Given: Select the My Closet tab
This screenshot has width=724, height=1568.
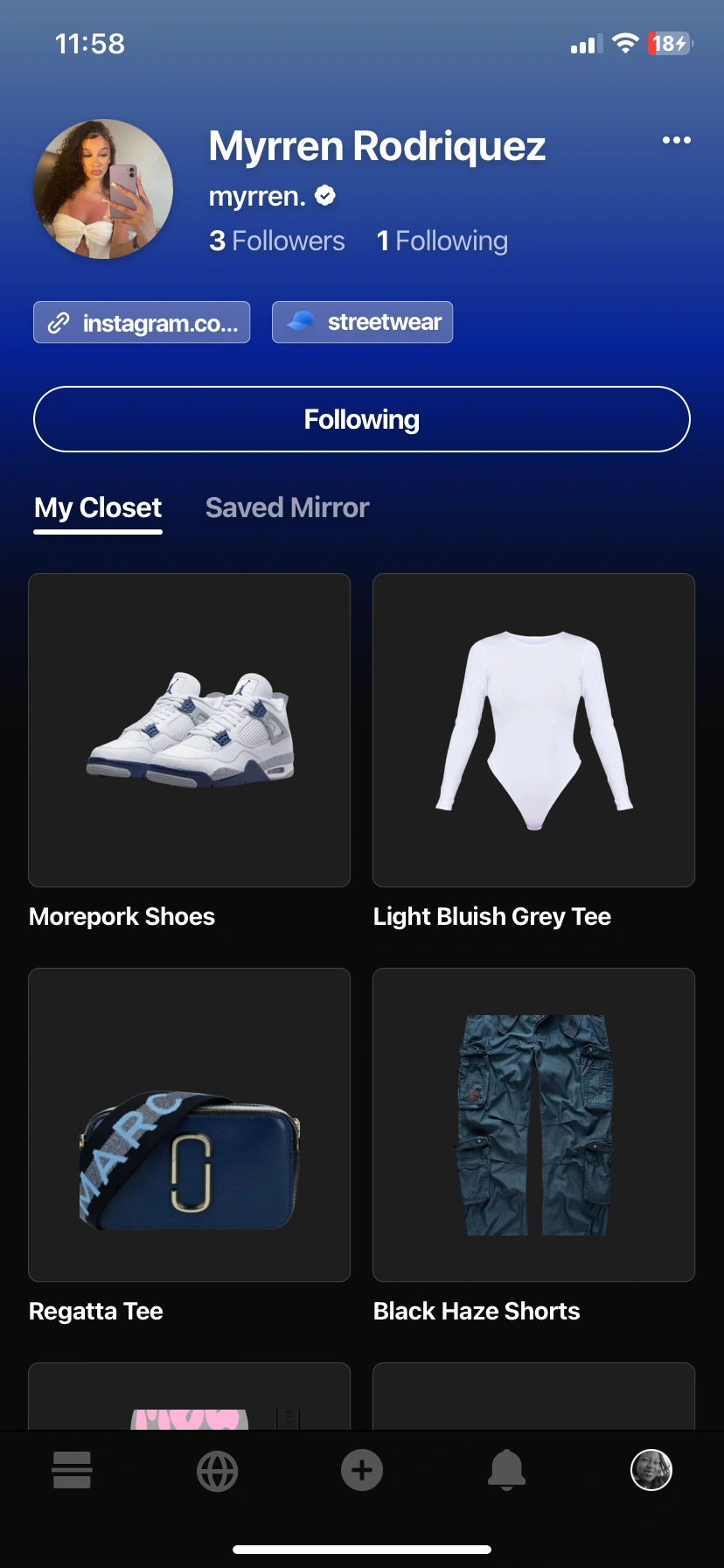Looking at the screenshot, I should [x=98, y=507].
